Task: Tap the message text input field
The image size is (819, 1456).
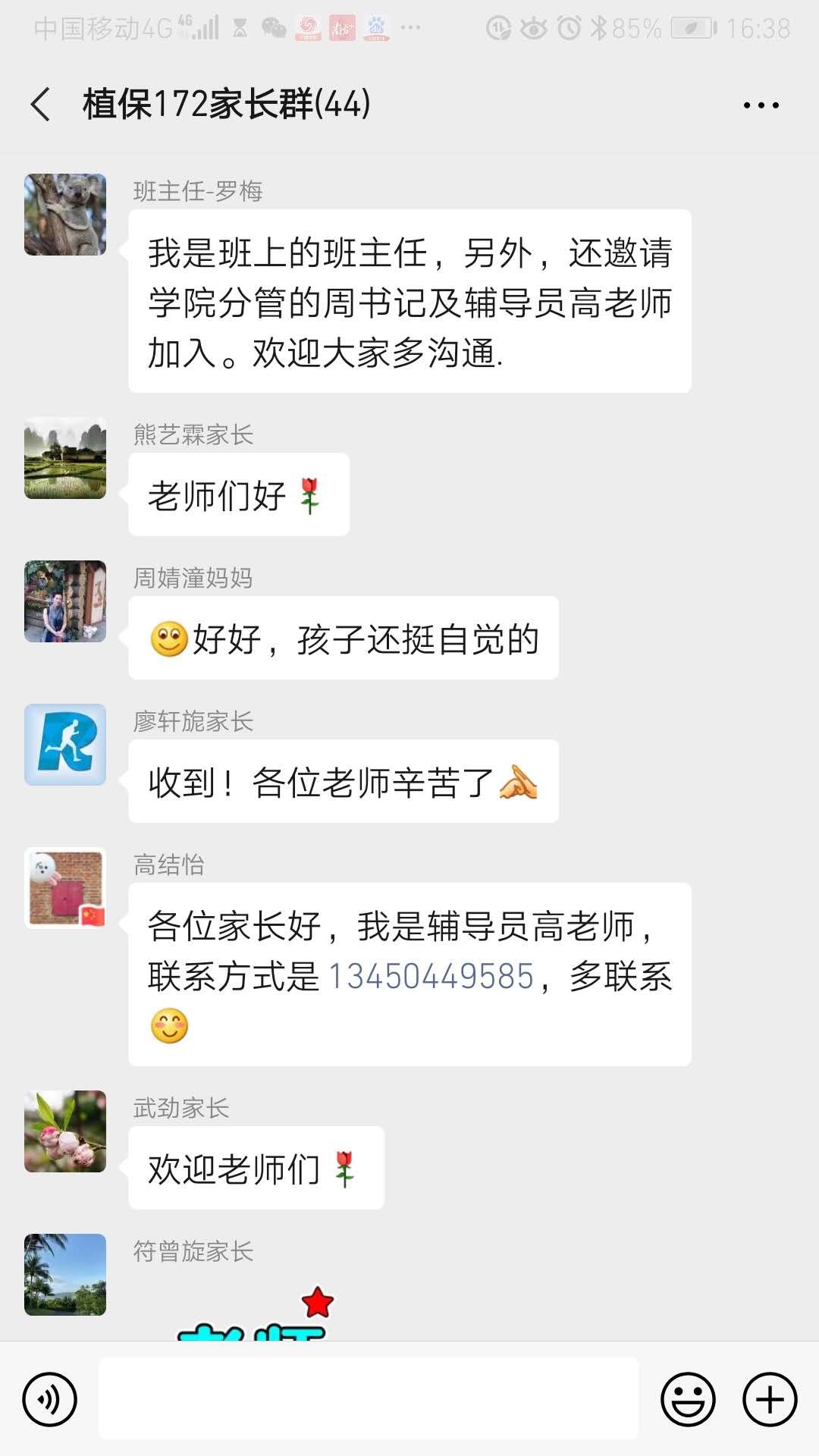Action: pyautogui.click(x=369, y=1399)
